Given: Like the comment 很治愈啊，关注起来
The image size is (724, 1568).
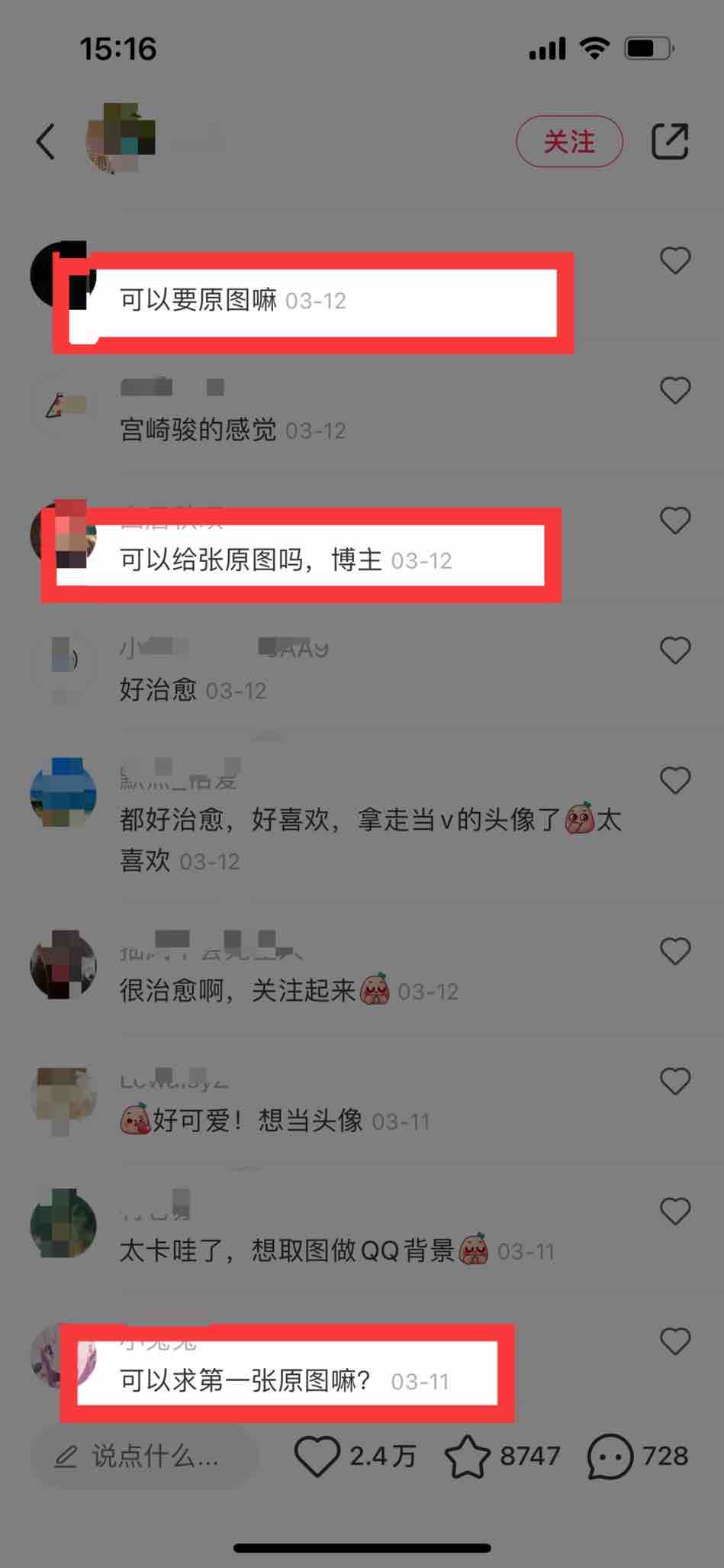Looking at the screenshot, I should 674,951.
